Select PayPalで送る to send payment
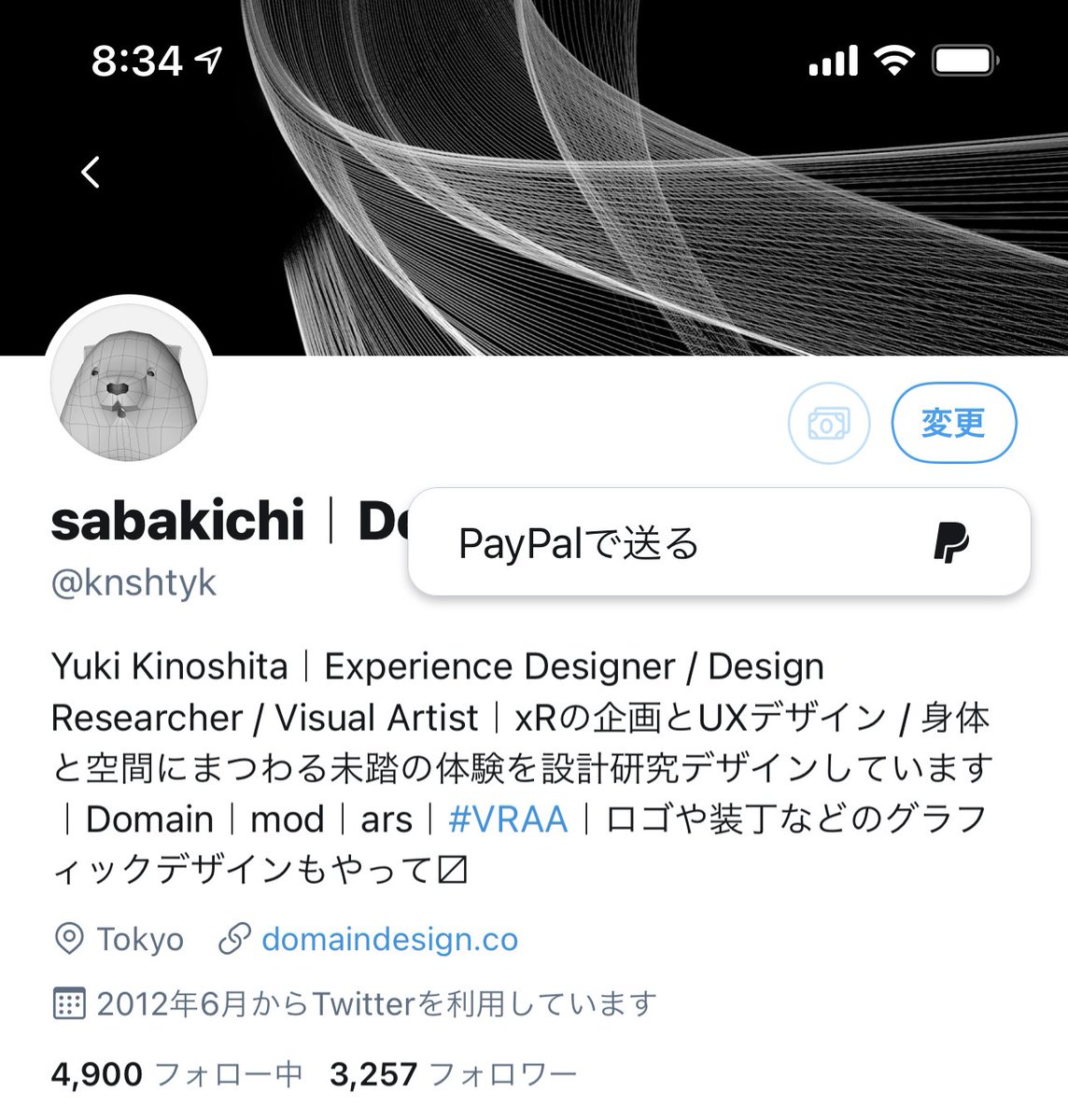 (x=577, y=543)
